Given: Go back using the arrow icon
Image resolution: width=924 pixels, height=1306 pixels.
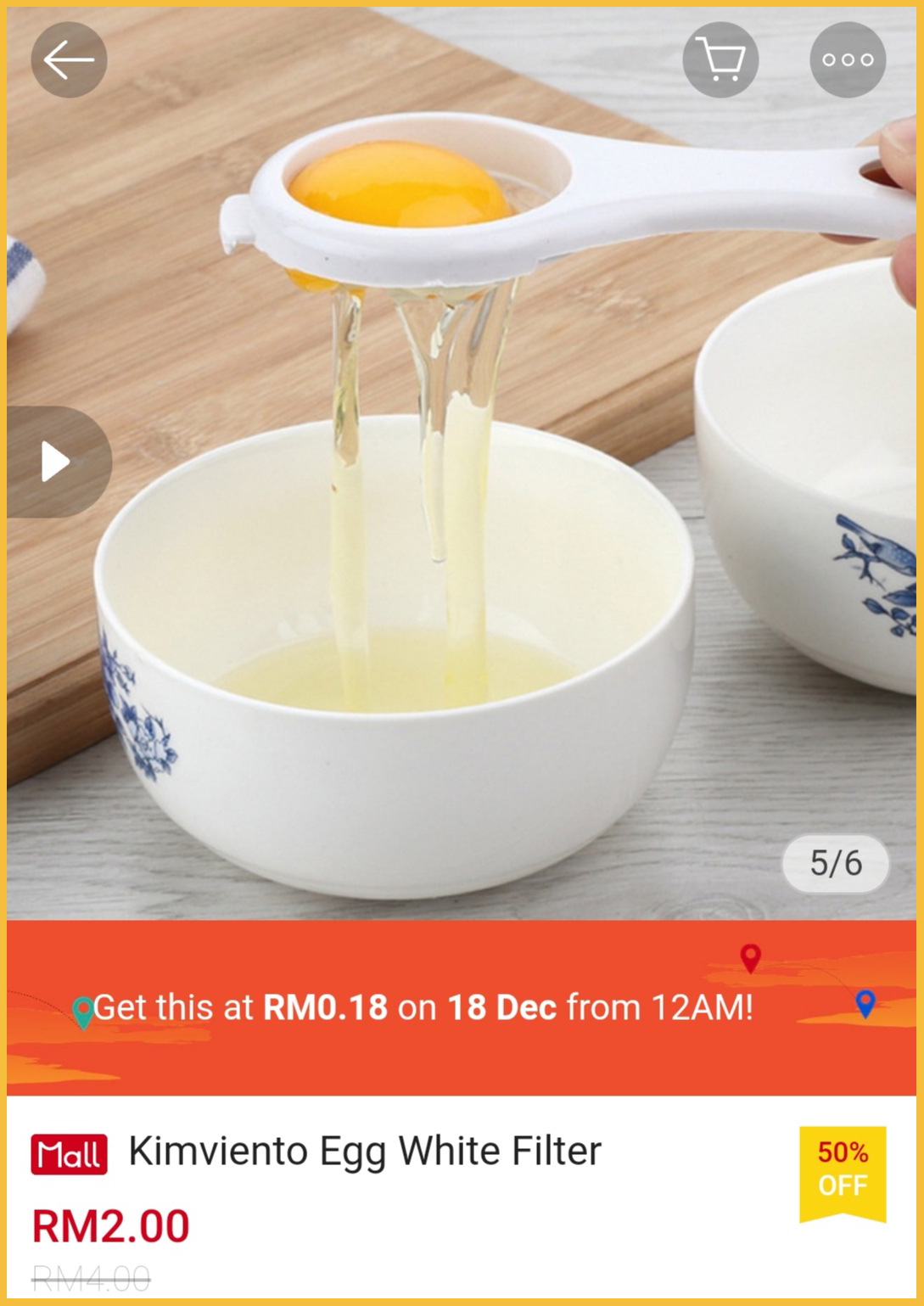Looking at the screenshot, I should [69, 59].
